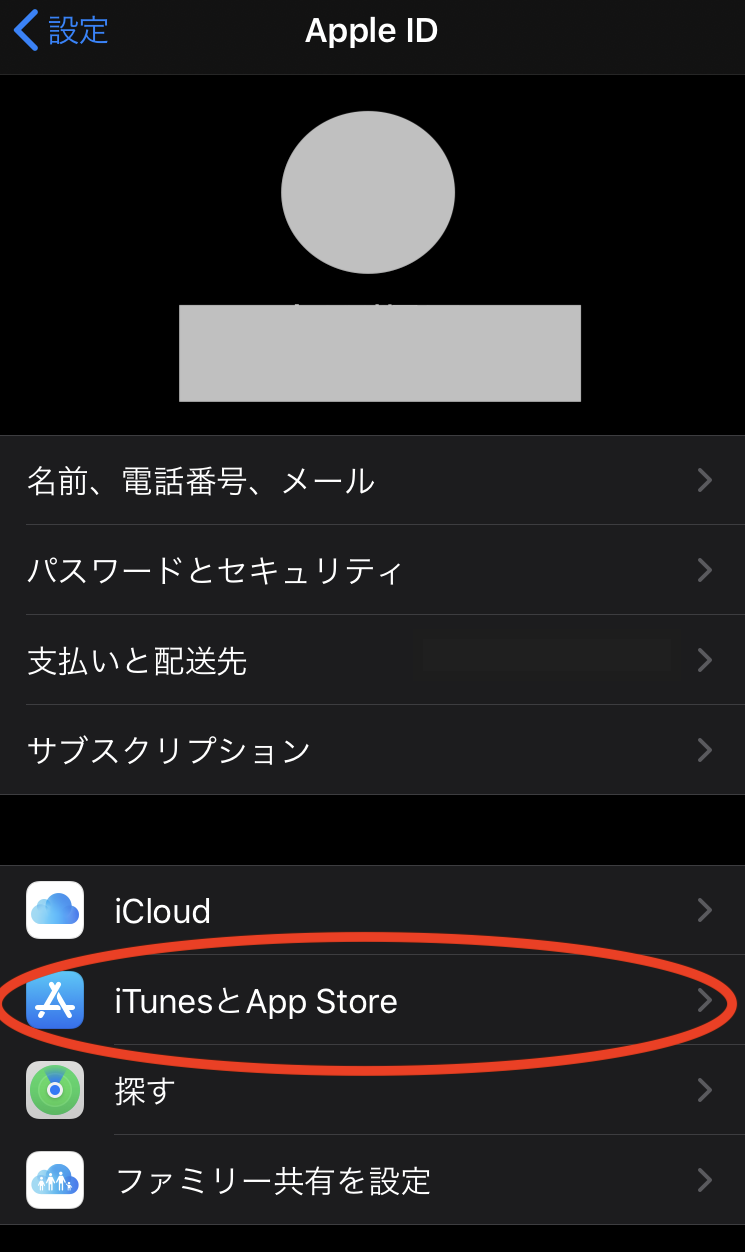Open 探す row
This screenshot has height=1252, width=745.
pos(372,1090)
